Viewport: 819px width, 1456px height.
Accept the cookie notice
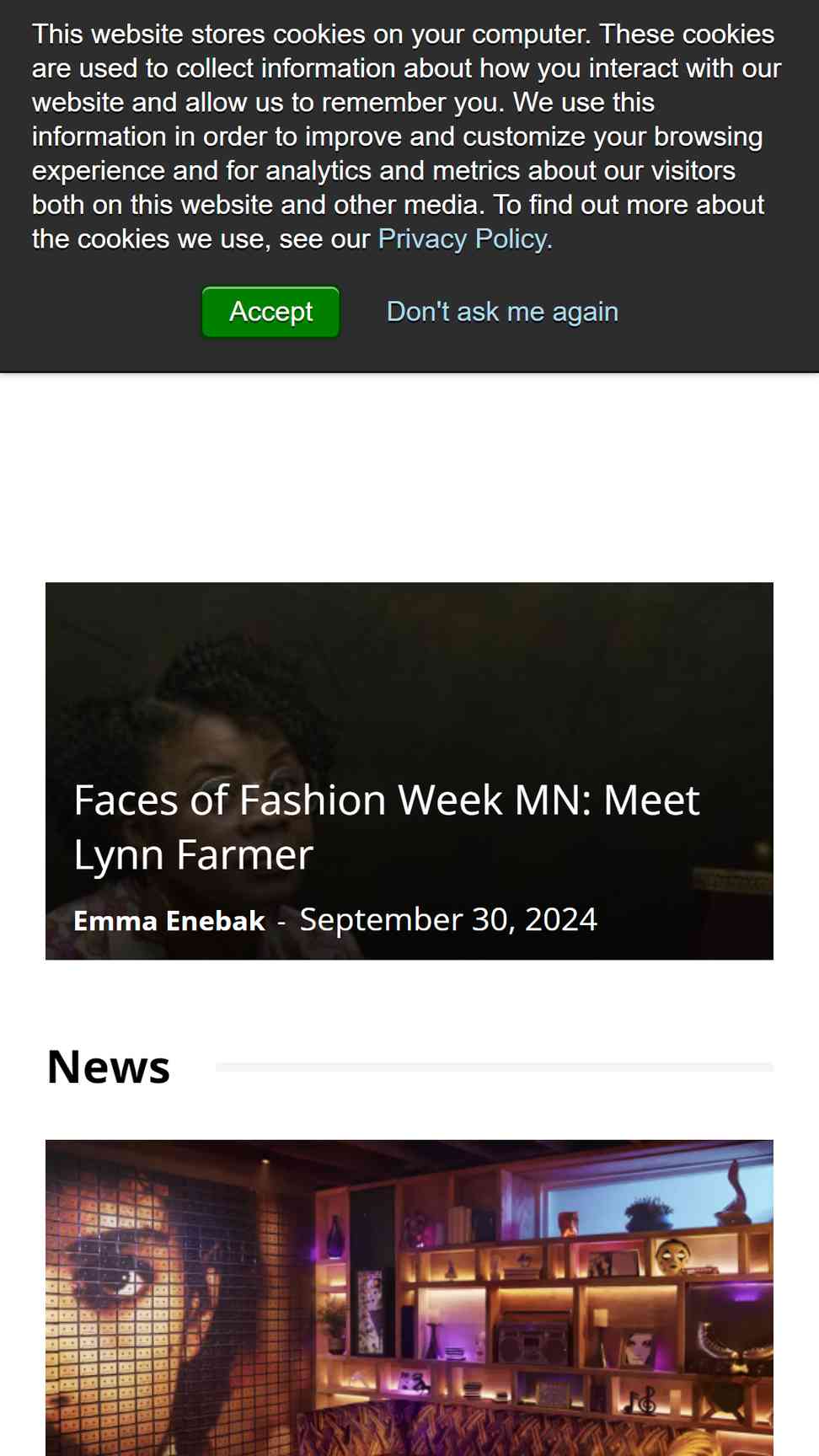coord(270,312)
